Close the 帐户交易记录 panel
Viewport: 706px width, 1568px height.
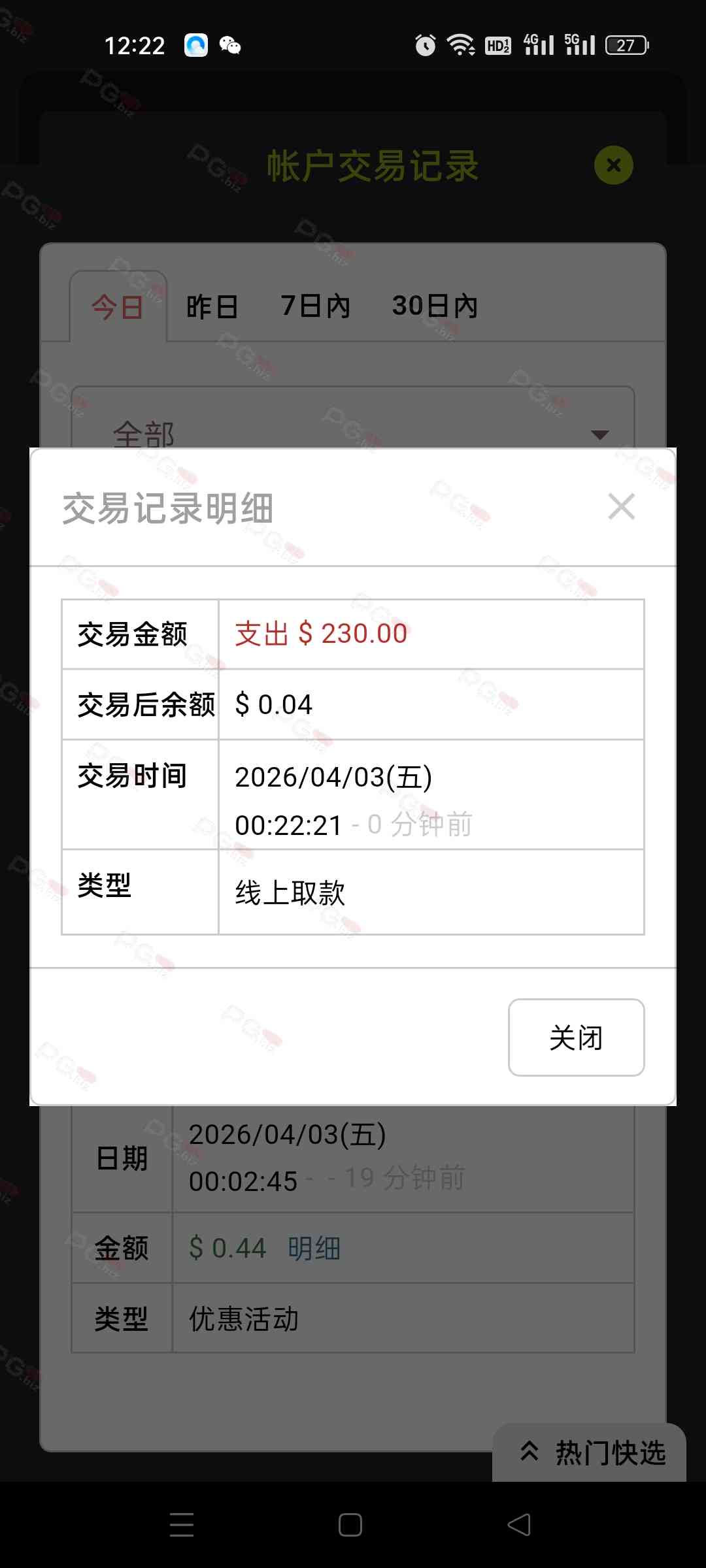(x=613, y=165)
